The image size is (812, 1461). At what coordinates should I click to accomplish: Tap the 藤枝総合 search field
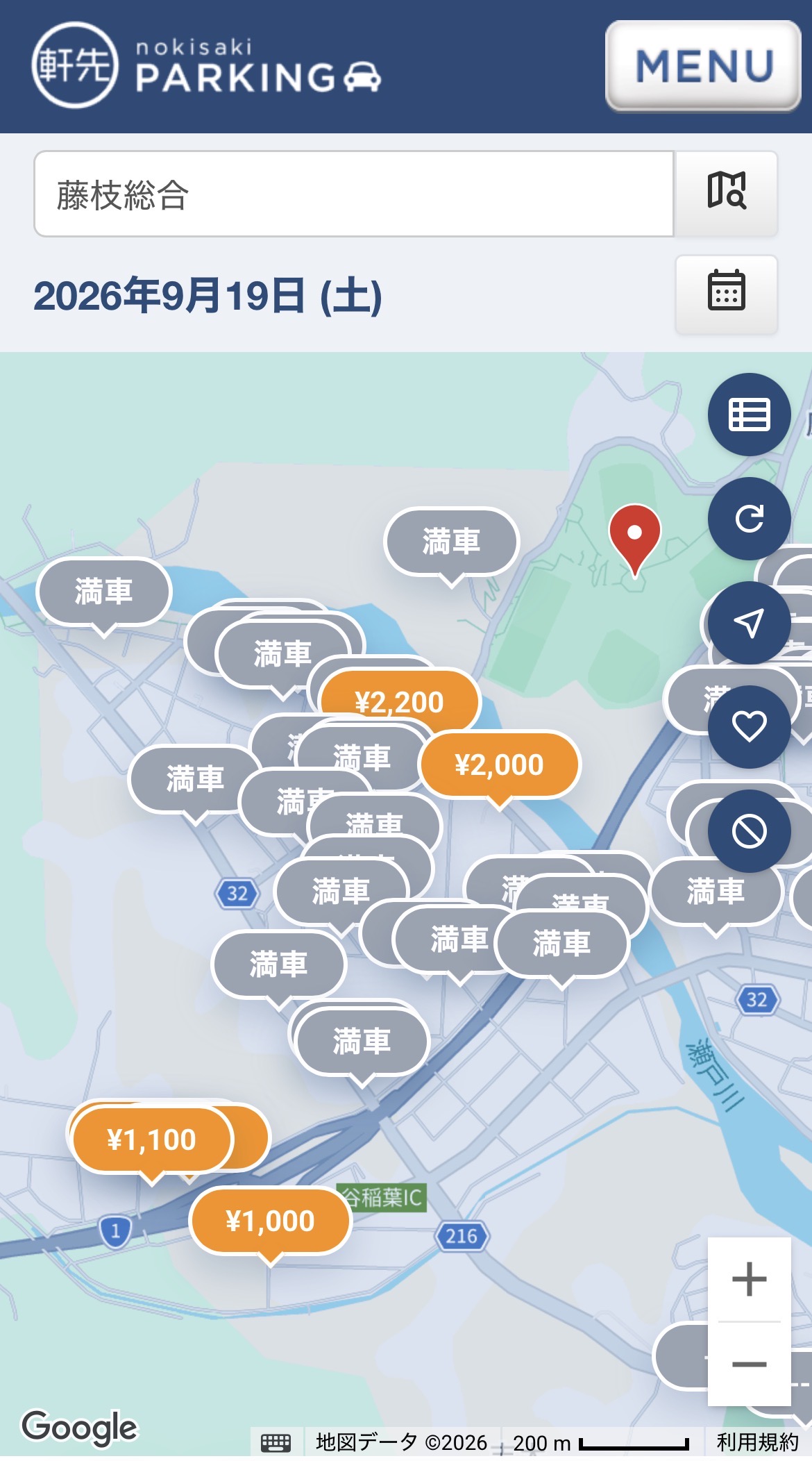354,194
